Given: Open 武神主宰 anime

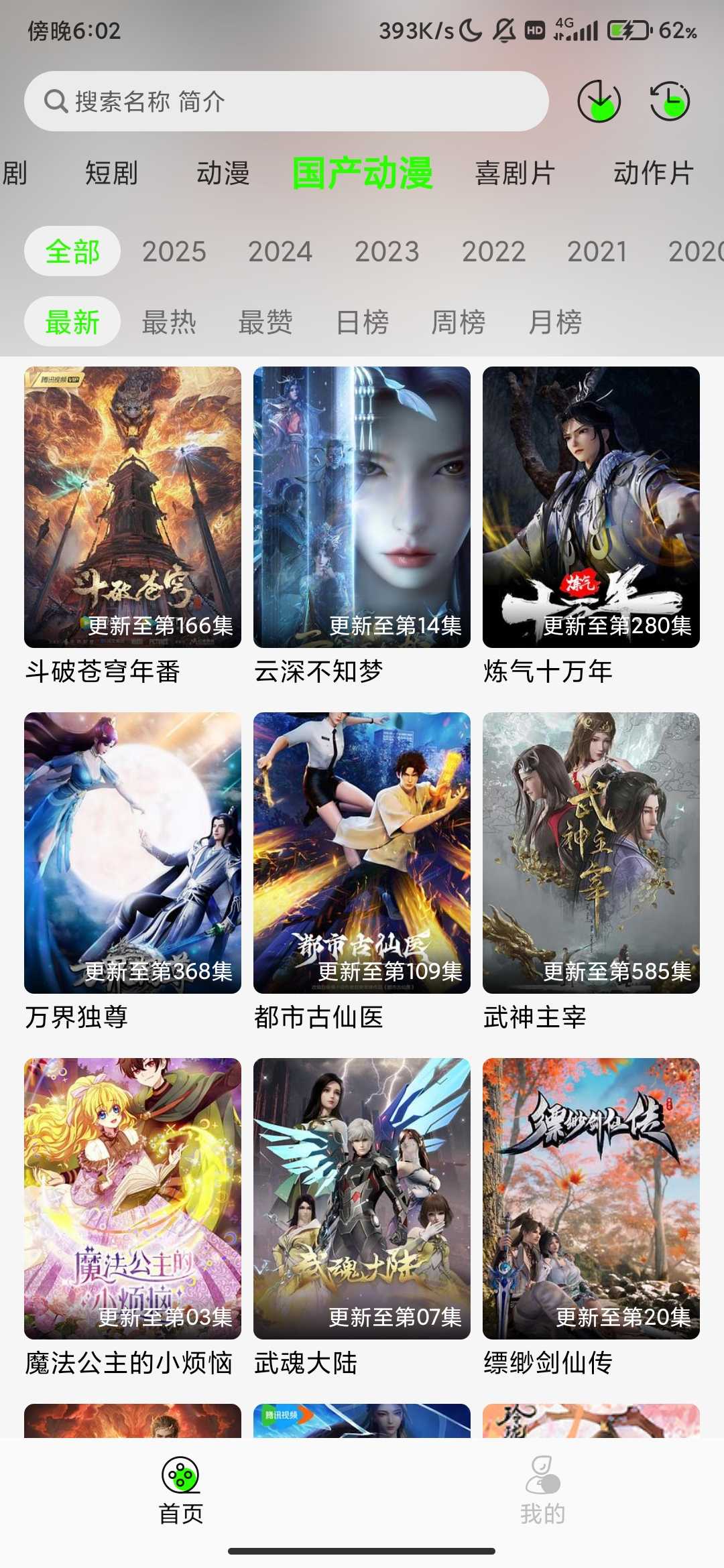Looking at the screenshot, I should click(x=591, y=852).
